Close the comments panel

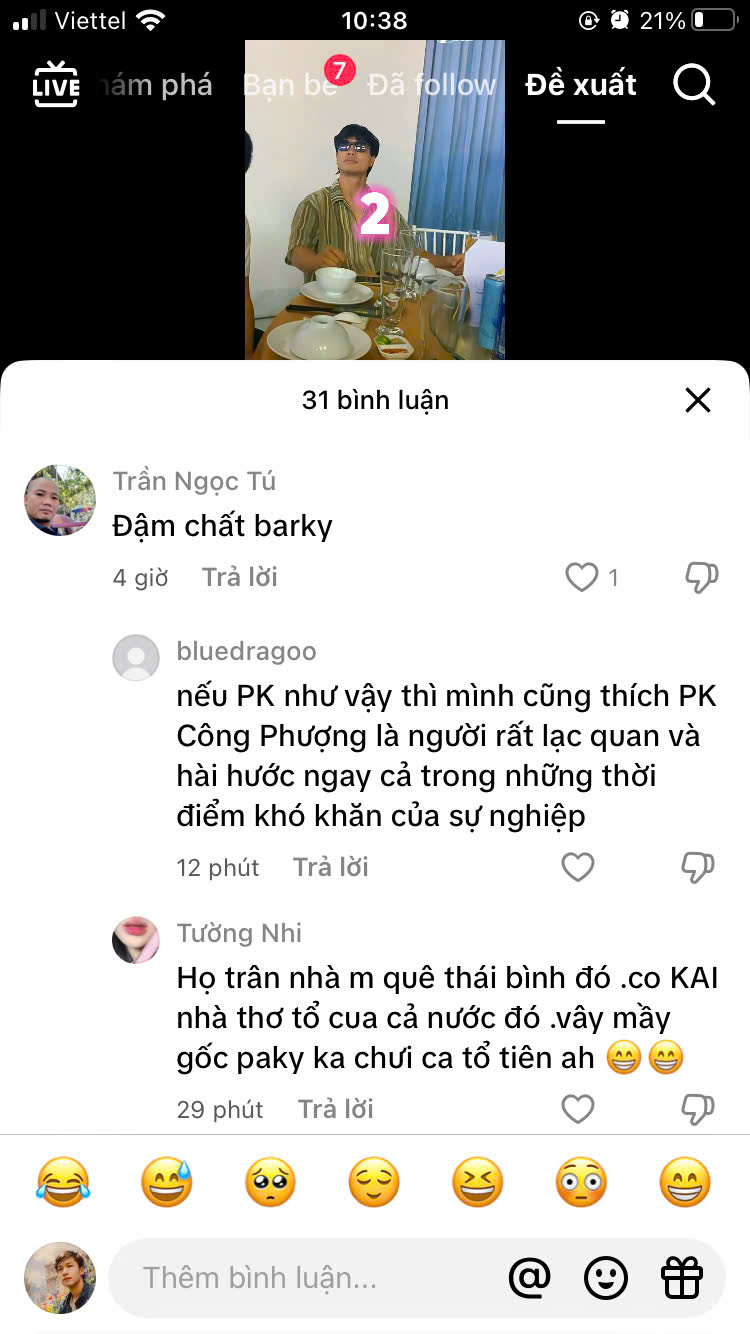point(697,401)
